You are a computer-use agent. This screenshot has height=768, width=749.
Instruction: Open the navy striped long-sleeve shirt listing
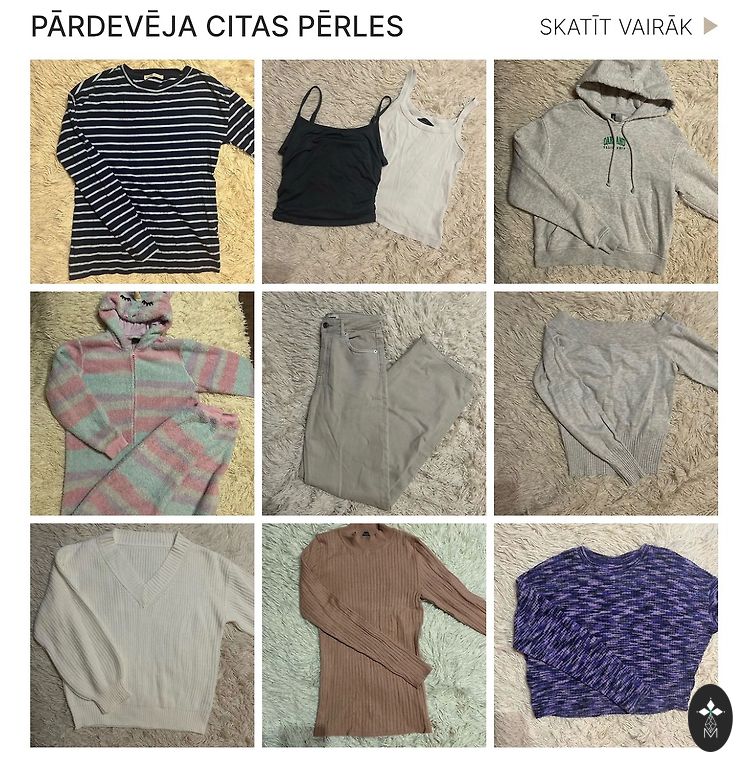142,171
